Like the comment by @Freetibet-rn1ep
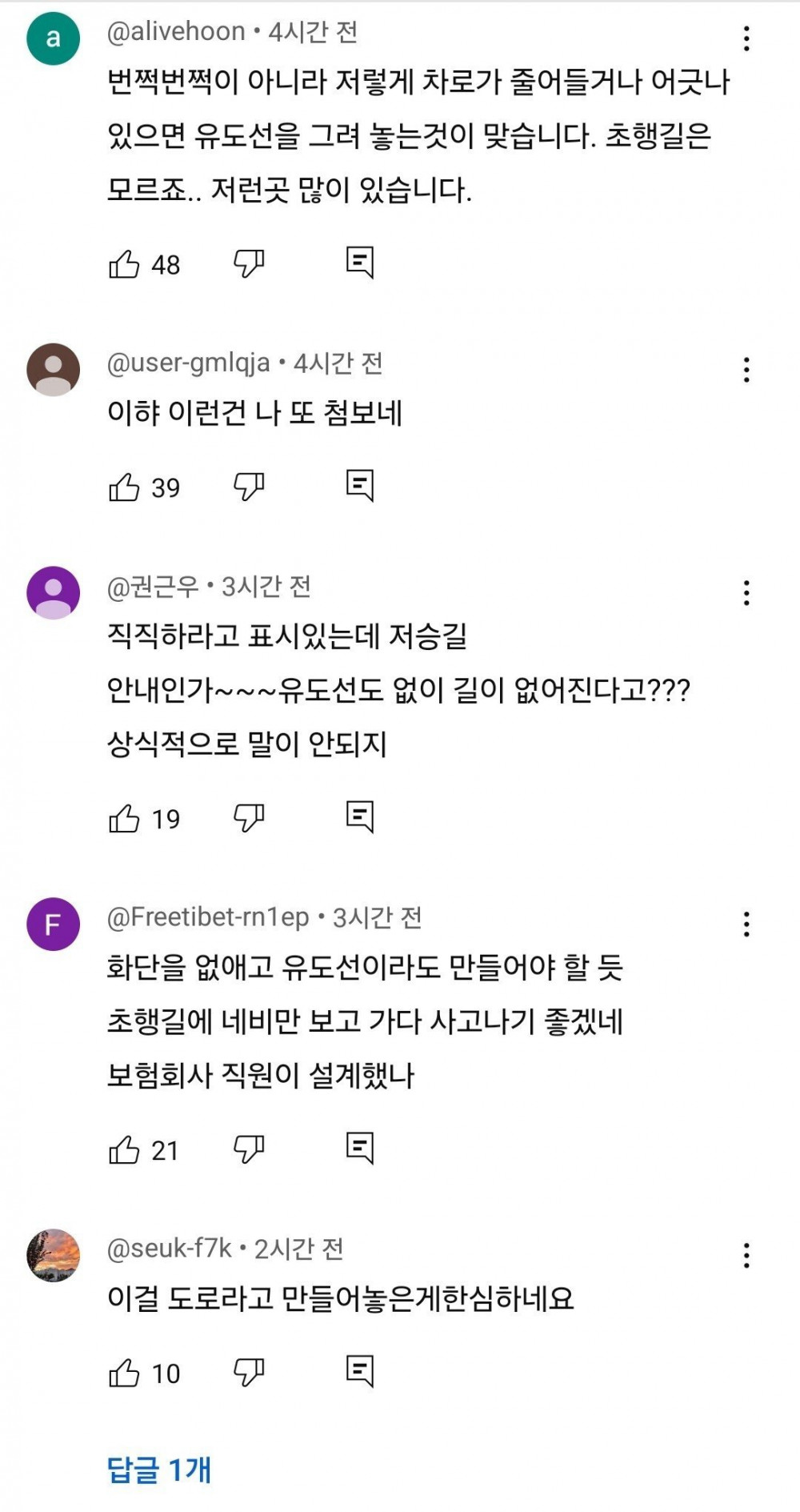800x1512 pixels. tap(124, 1149)
